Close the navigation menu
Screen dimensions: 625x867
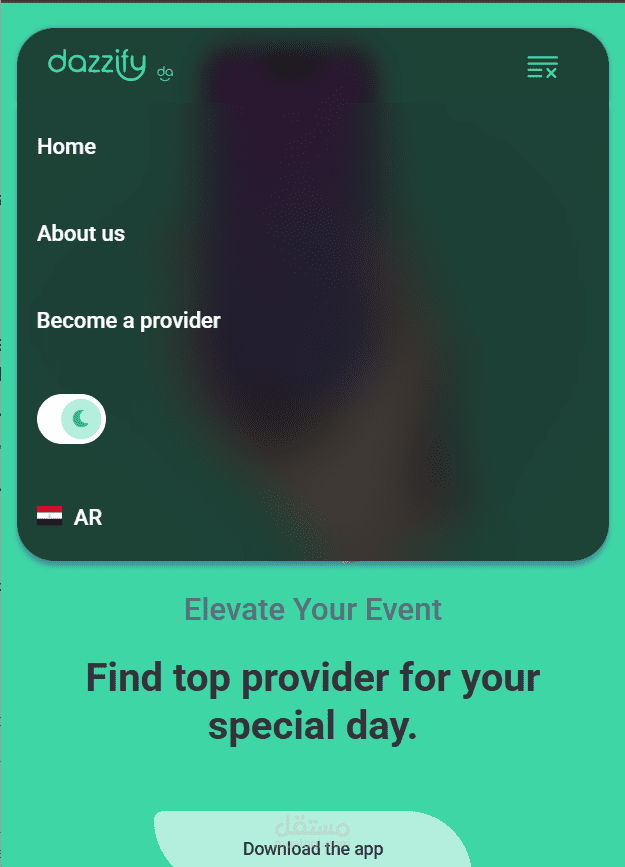[542, 68]
